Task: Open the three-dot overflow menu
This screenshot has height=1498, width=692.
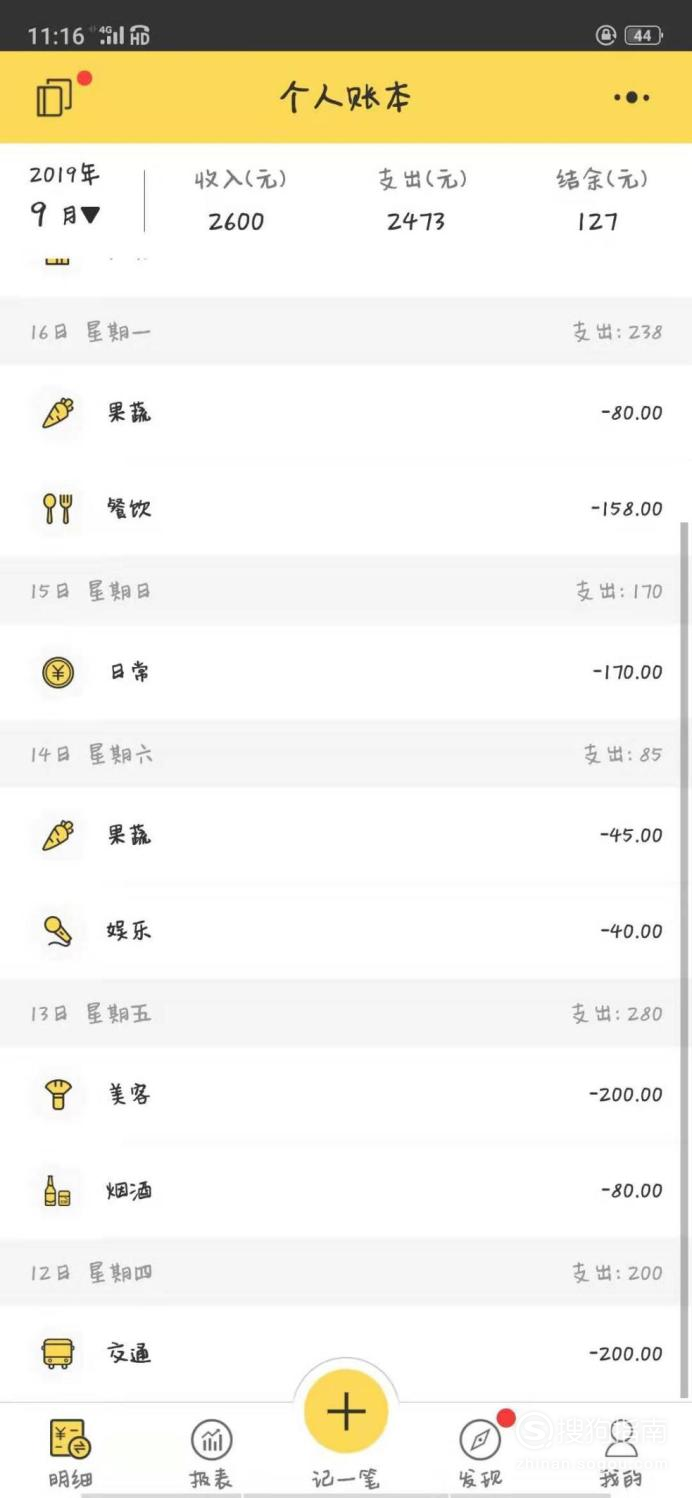Action: pyautogui.click(x=632, y=98)
